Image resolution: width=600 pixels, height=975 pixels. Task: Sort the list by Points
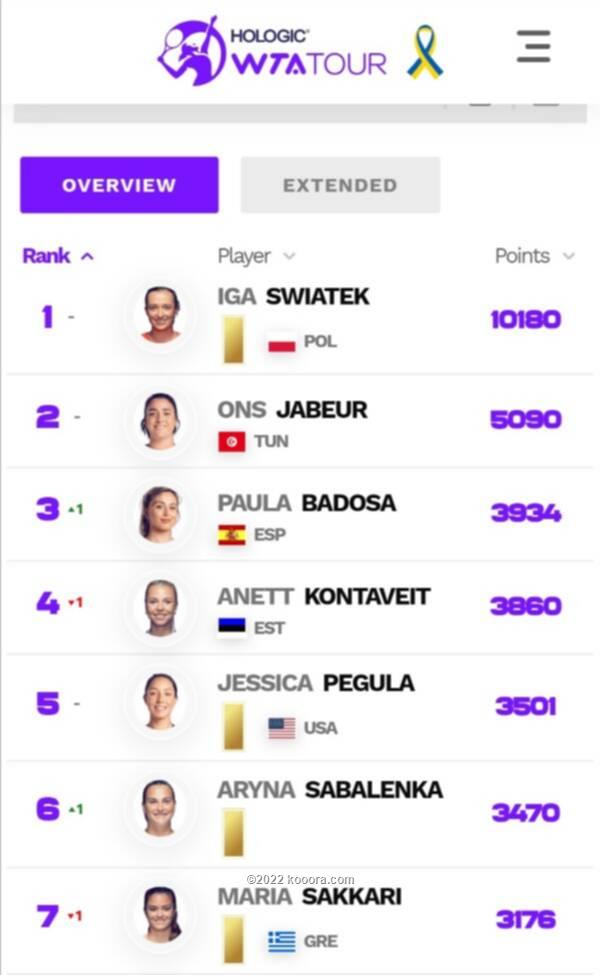tap(535, 256)
